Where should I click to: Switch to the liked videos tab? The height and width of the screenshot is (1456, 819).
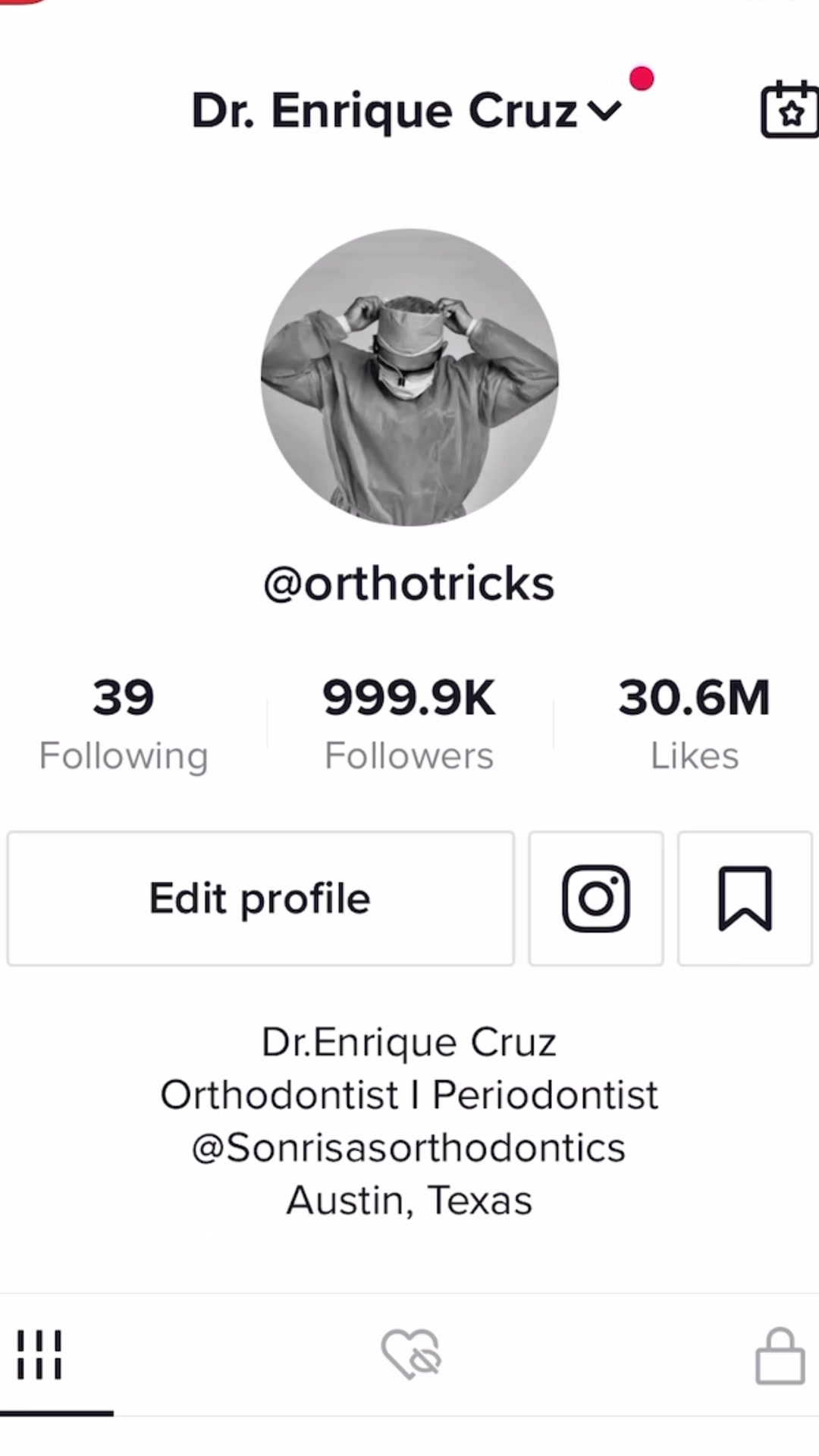410,1354
